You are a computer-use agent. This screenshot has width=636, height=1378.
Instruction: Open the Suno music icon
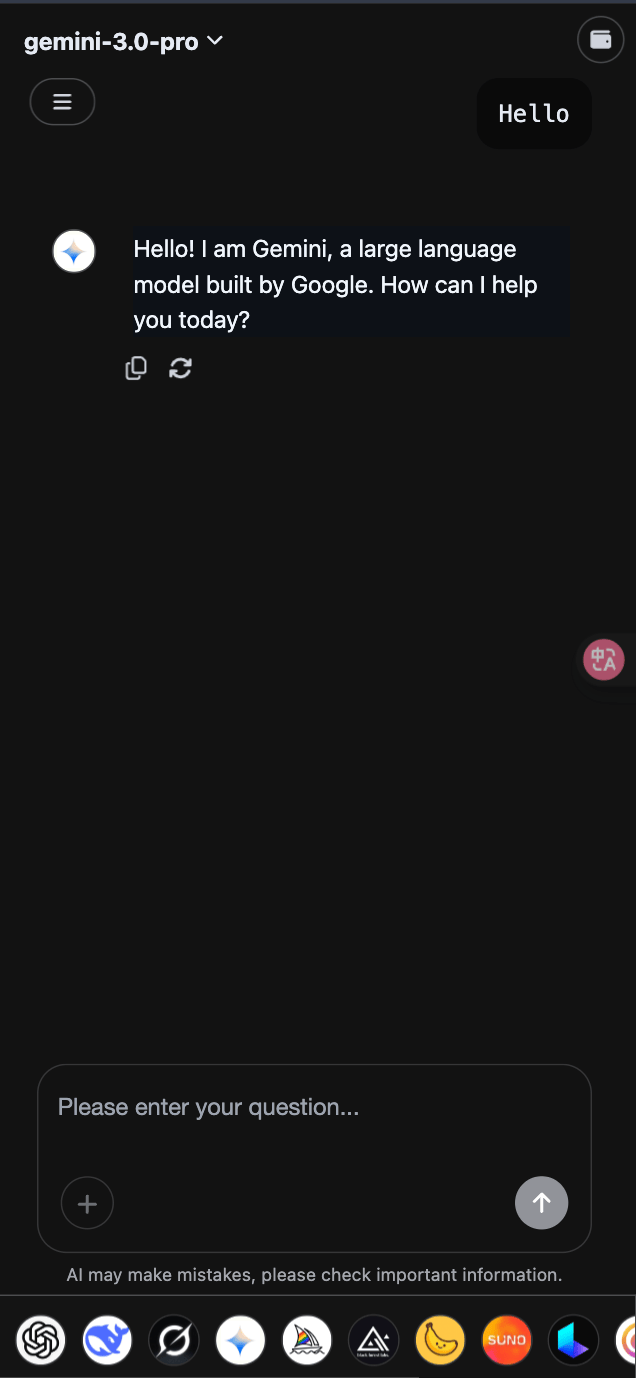[507, 1340]
